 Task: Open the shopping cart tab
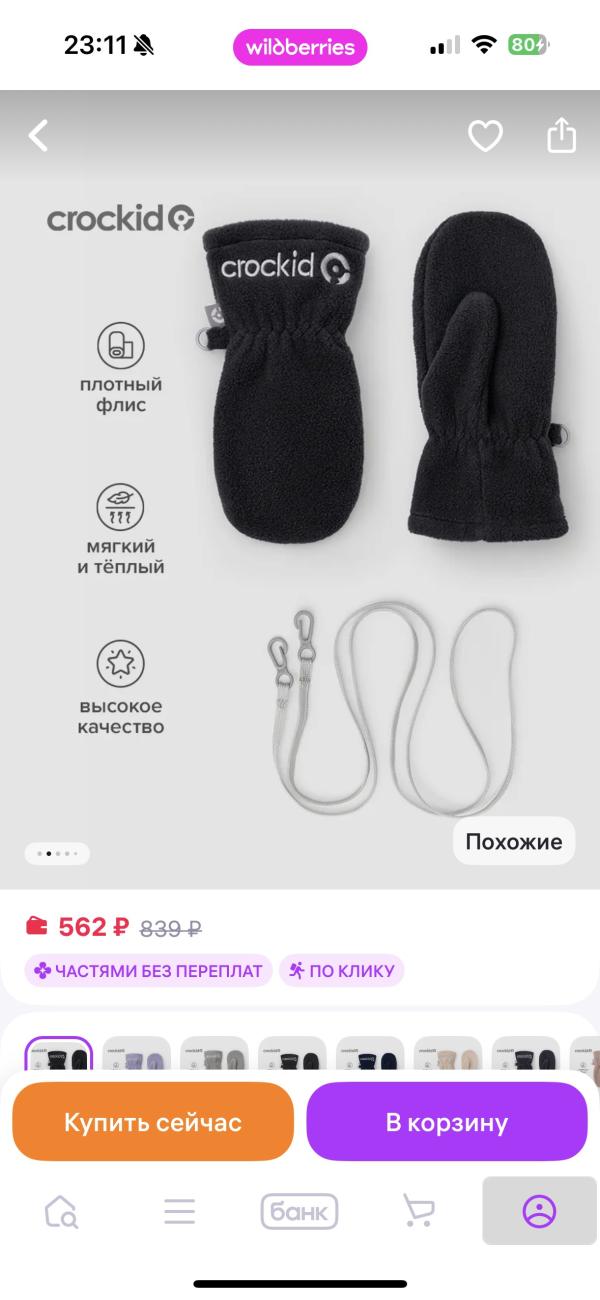[x=419, y=1212]
